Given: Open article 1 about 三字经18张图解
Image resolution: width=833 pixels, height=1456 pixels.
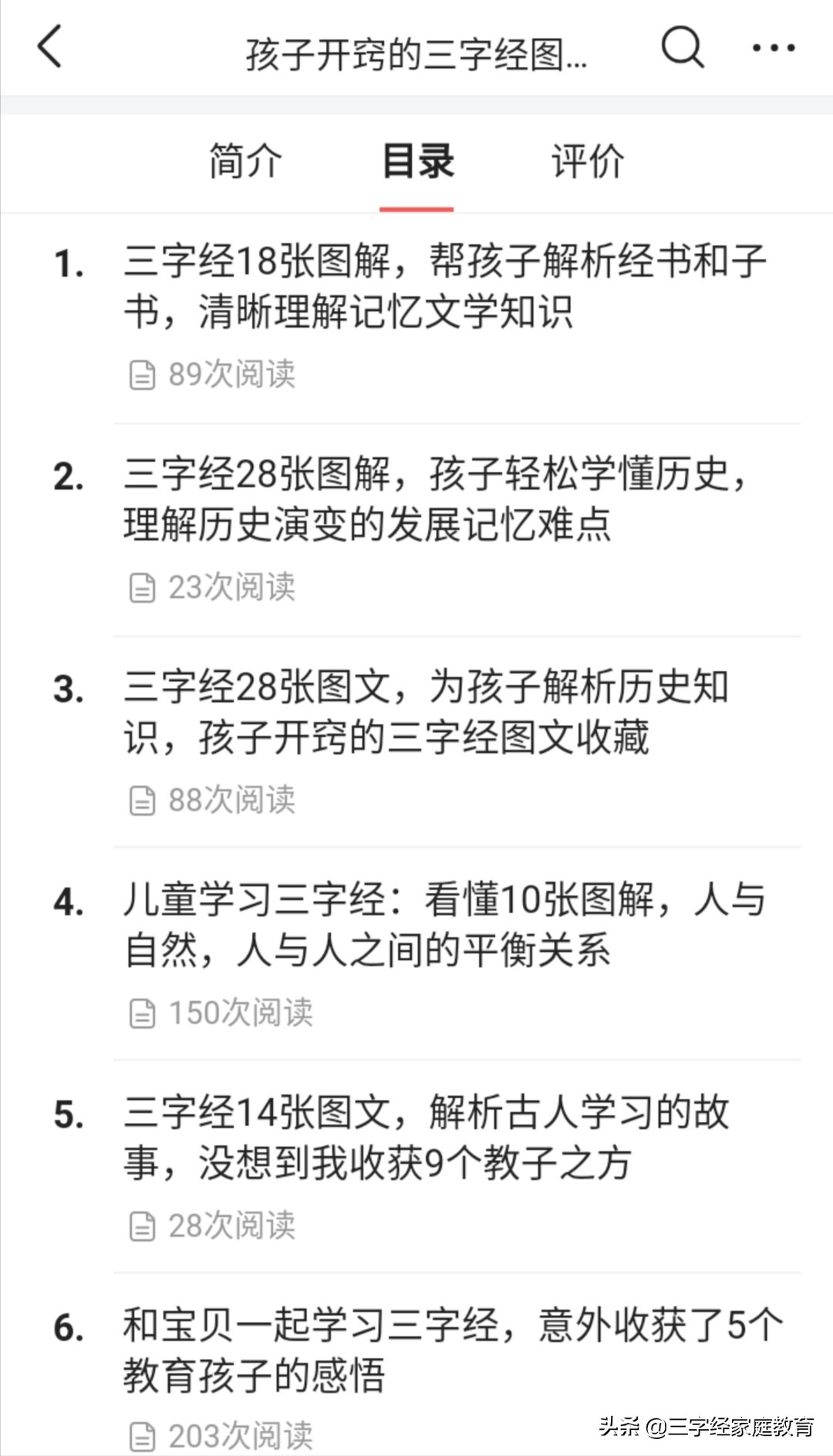Looking at the screenshot, I should click(443, 287).
